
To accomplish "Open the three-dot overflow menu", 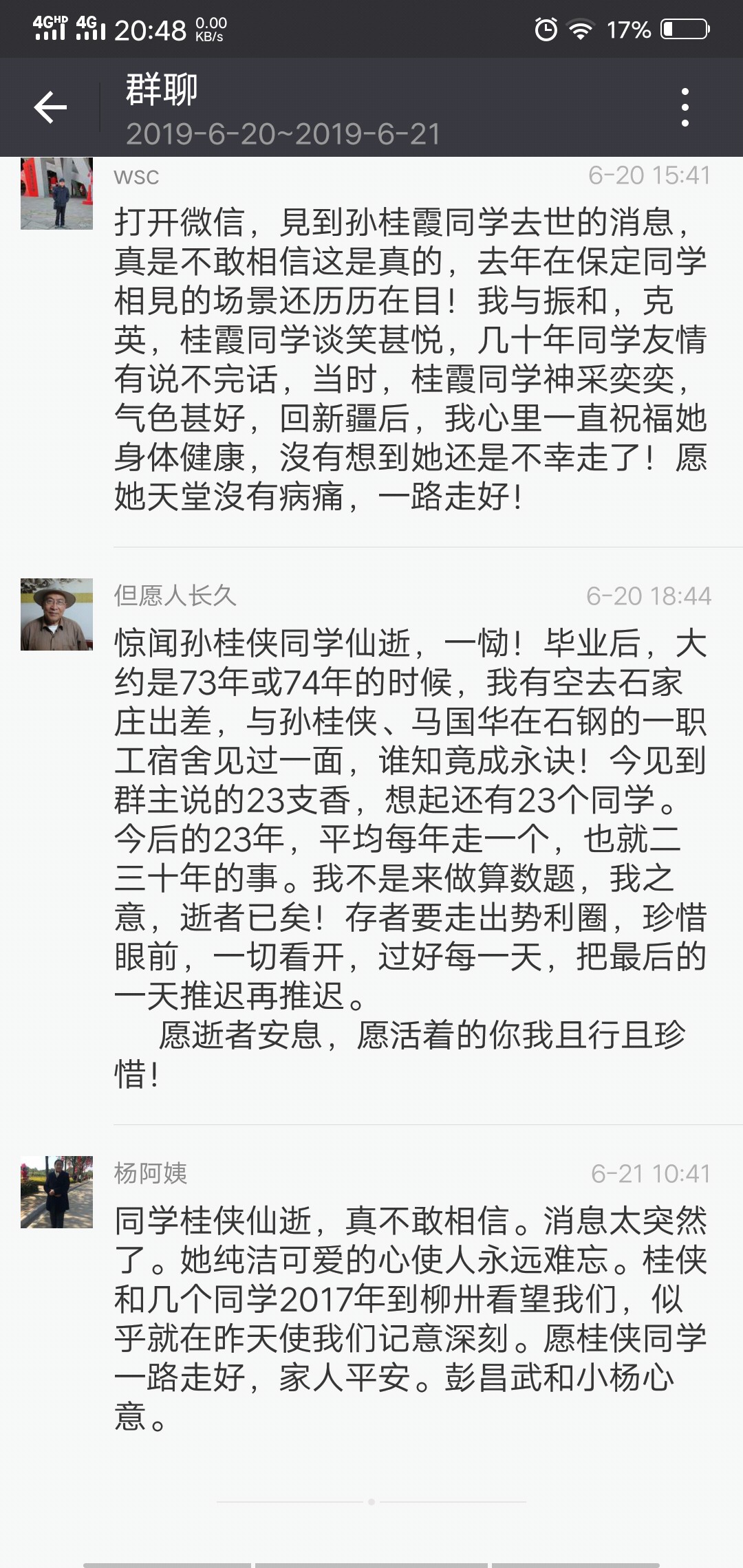I will pos(684,107).
